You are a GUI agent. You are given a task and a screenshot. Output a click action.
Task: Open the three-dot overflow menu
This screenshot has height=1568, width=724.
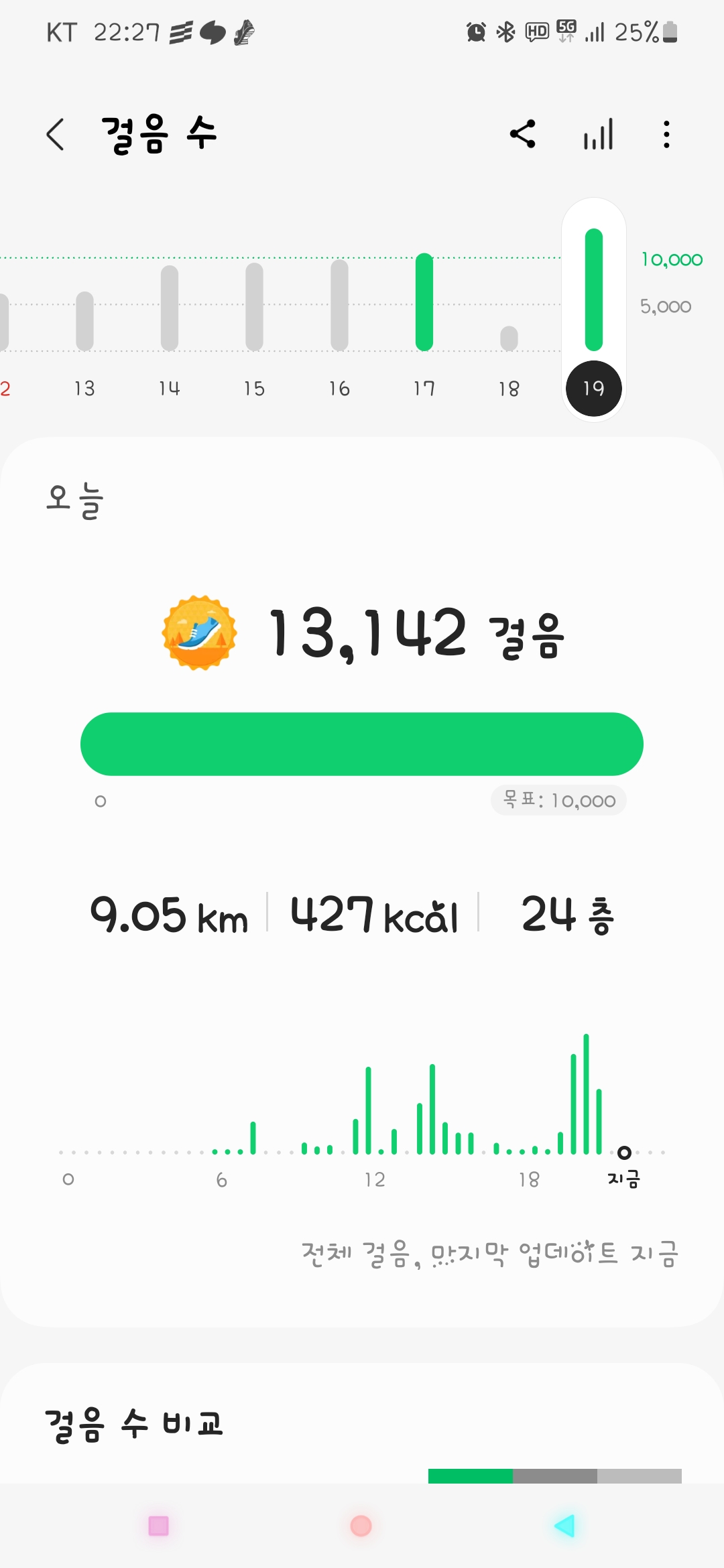666,134
